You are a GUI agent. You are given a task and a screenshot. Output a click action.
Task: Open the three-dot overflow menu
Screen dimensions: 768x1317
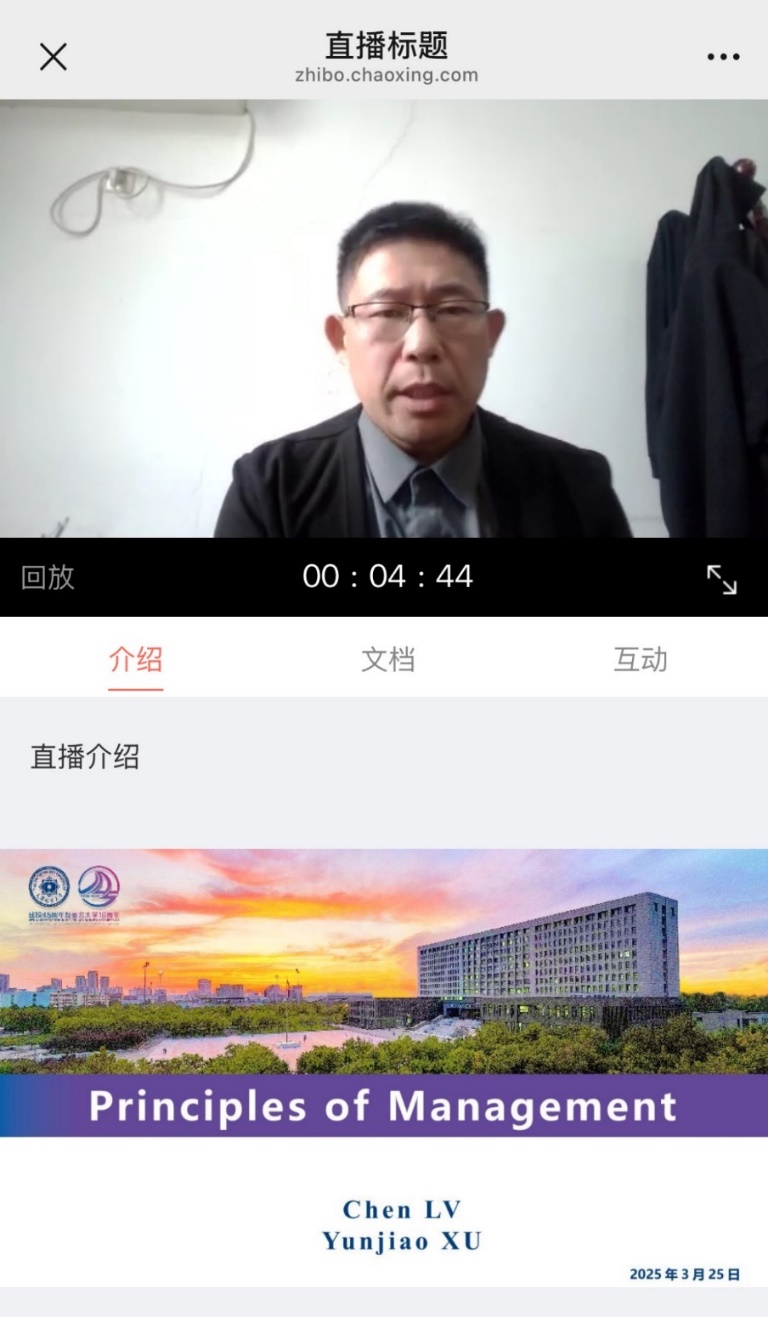click(x=723, y=57)
